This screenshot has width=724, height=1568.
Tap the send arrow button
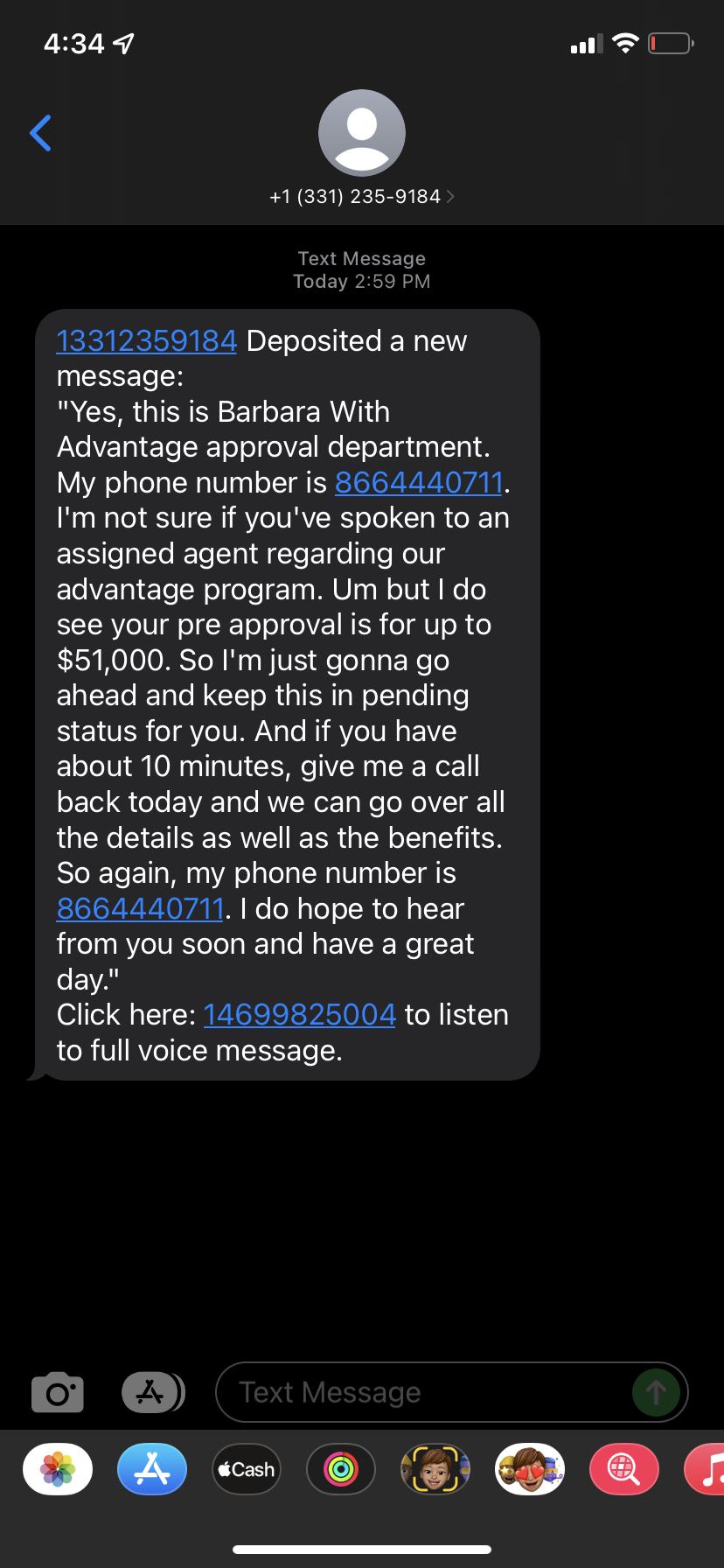coord(656,1392)
